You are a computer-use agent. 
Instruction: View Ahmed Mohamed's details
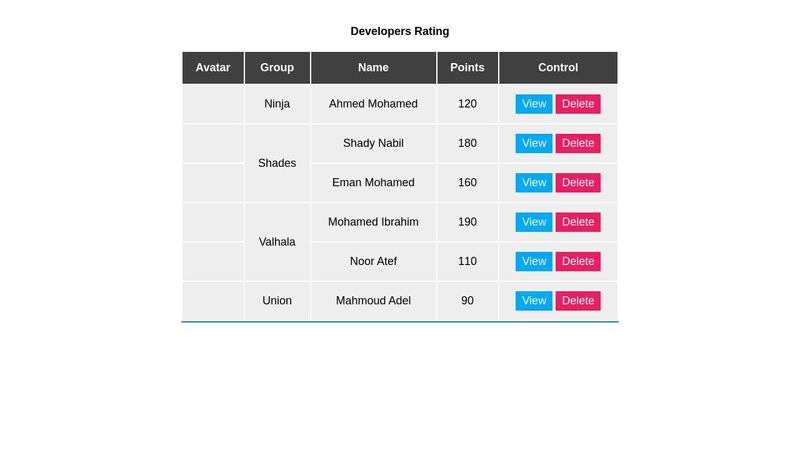click(534, 104)
